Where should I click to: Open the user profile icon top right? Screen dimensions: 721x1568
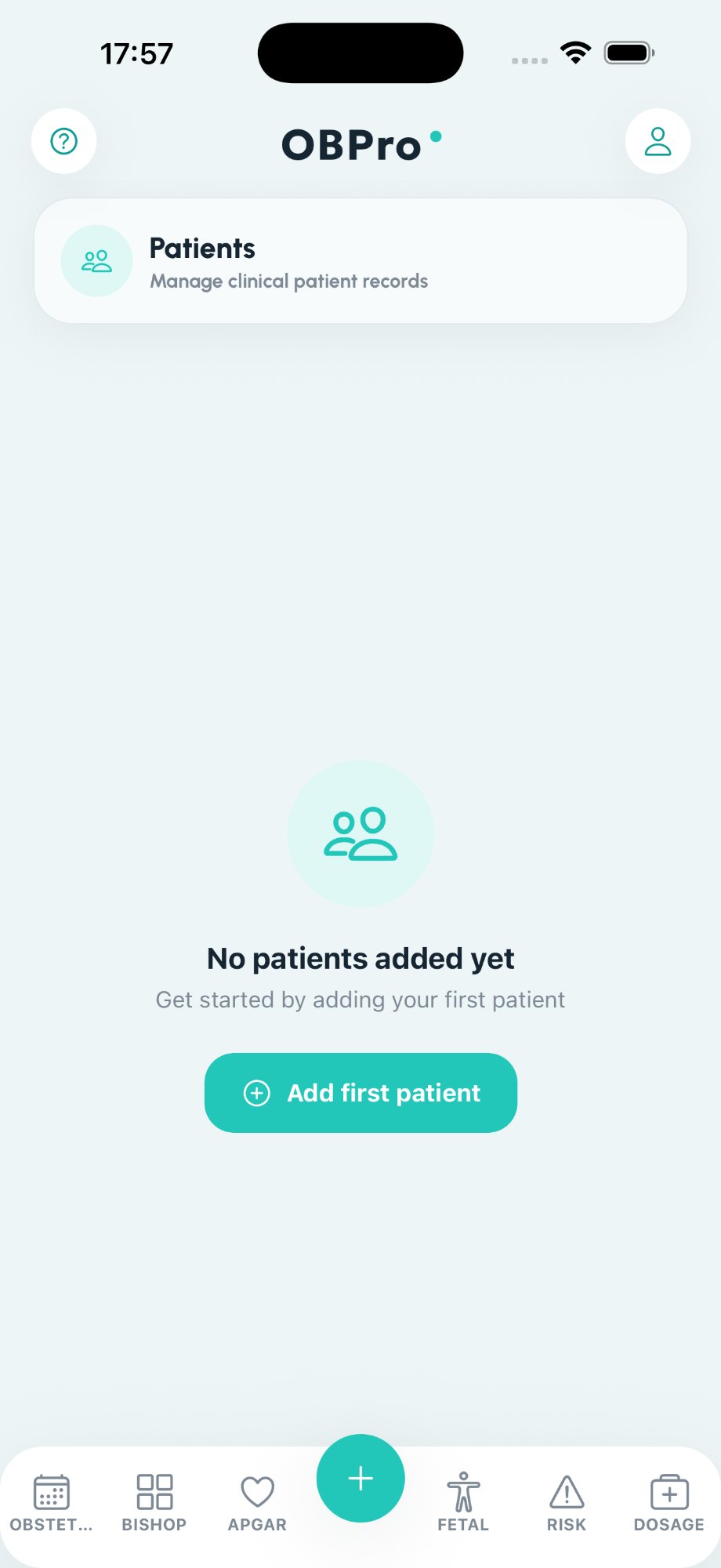pos(658,141)
